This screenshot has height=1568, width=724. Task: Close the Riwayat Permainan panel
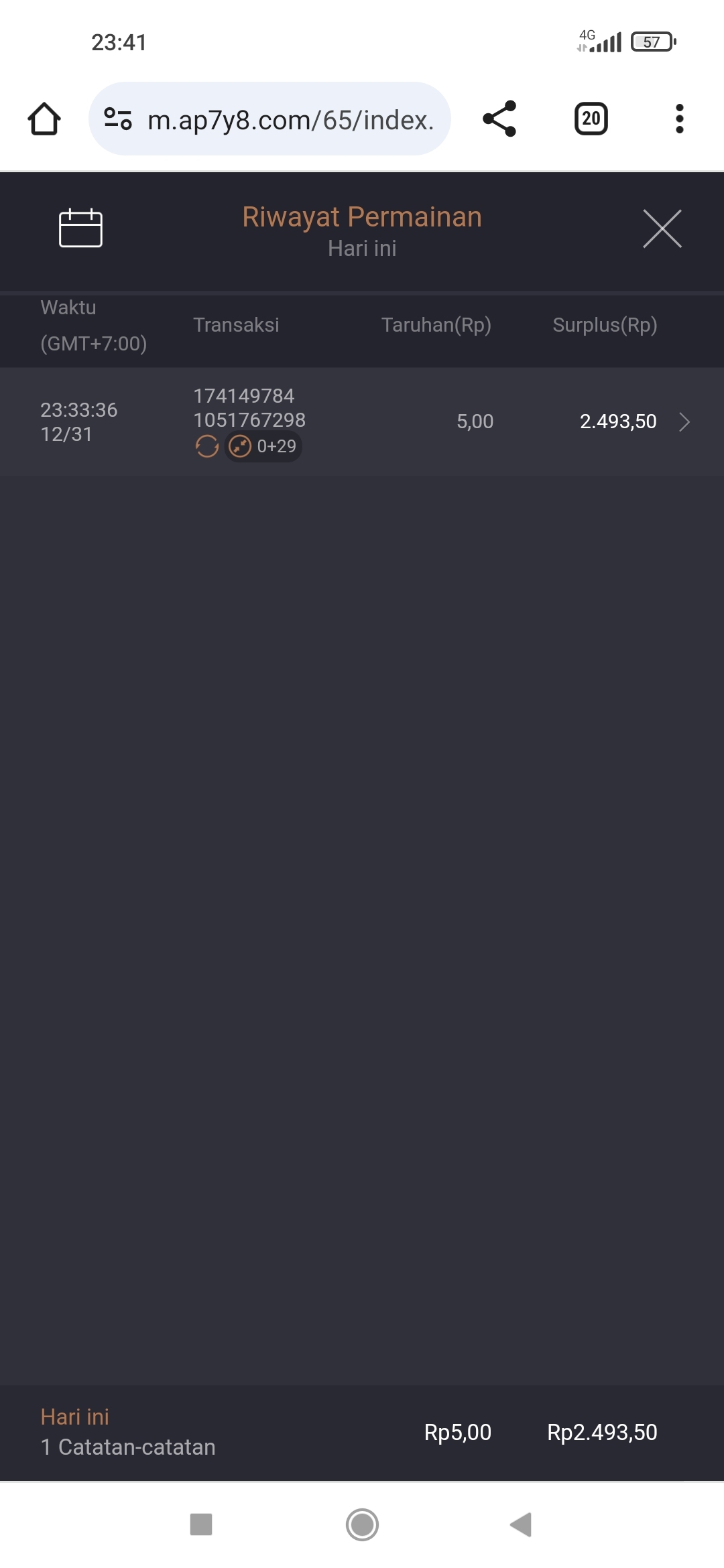pyautogui.click(x=662, y=228)
